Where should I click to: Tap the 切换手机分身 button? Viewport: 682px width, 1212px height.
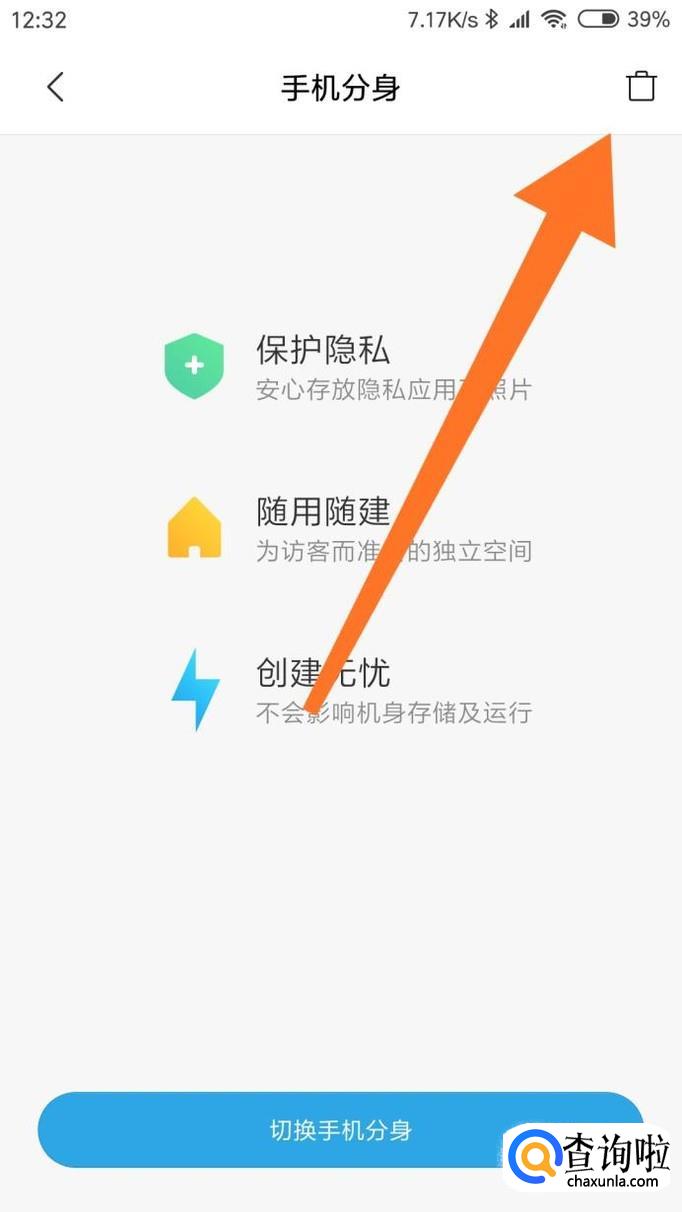(340, 1130)
